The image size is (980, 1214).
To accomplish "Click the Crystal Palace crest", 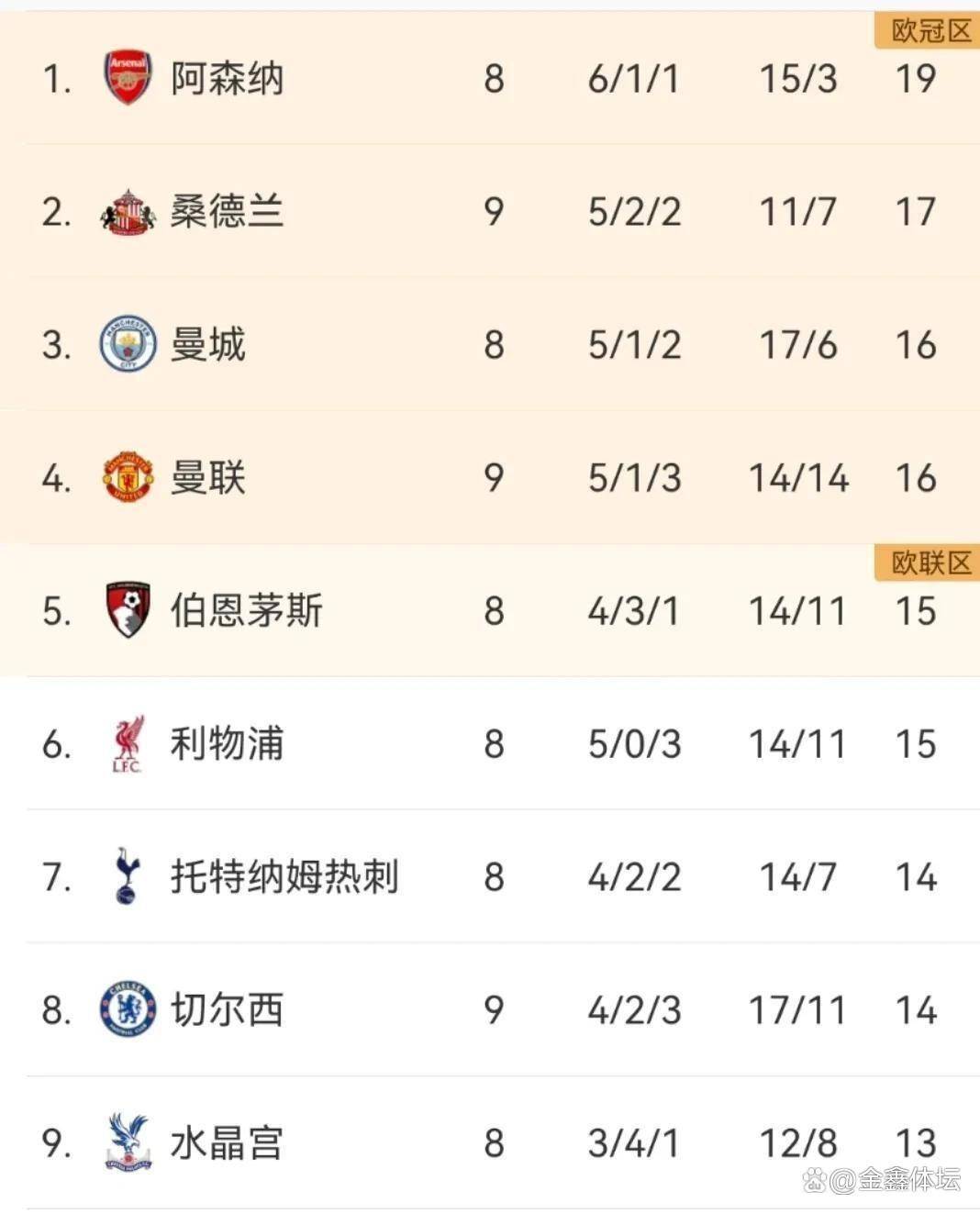I will (x=128, y=1142).
